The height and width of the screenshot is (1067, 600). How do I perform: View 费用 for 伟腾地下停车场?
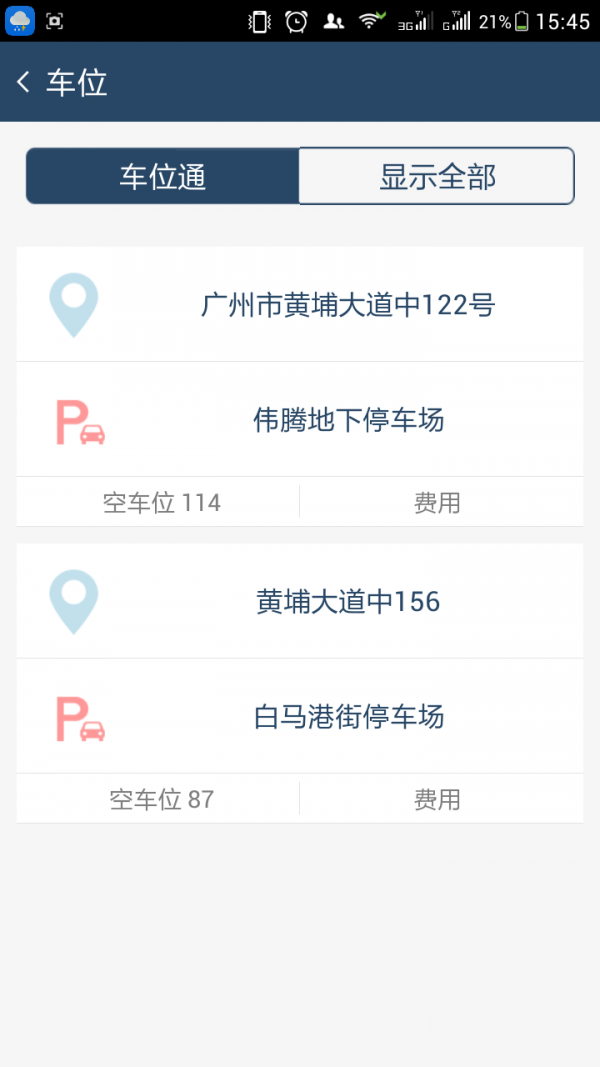point(438,502)
